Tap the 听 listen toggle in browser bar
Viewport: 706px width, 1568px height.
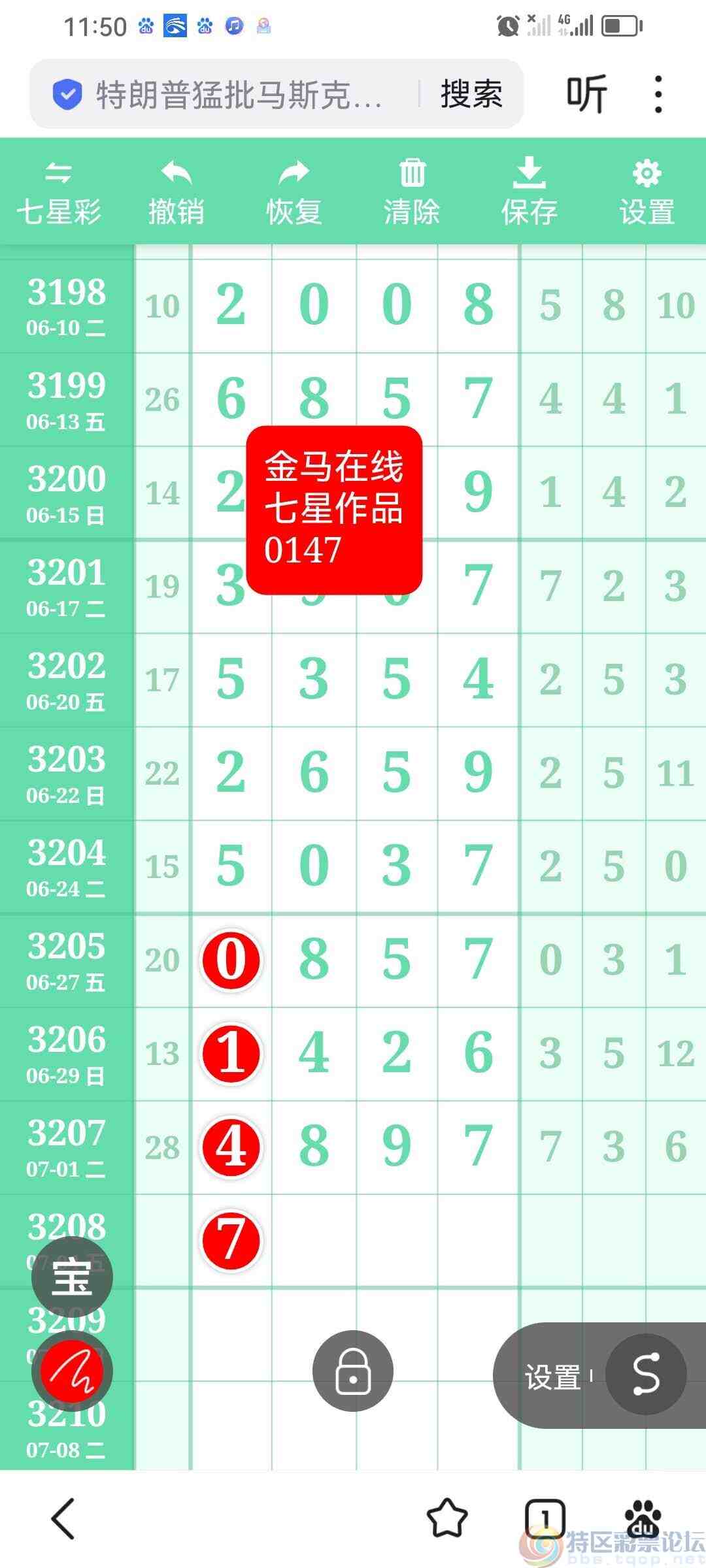[586, 93]
